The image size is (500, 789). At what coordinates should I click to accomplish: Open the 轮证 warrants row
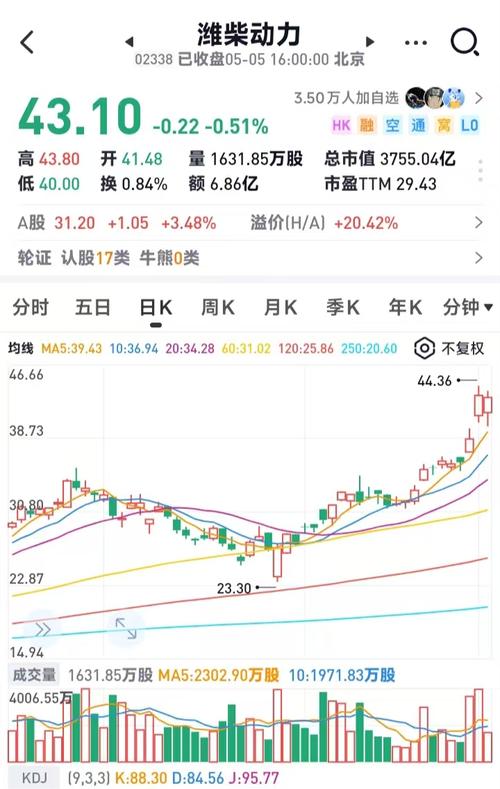[x=250, y=258]
